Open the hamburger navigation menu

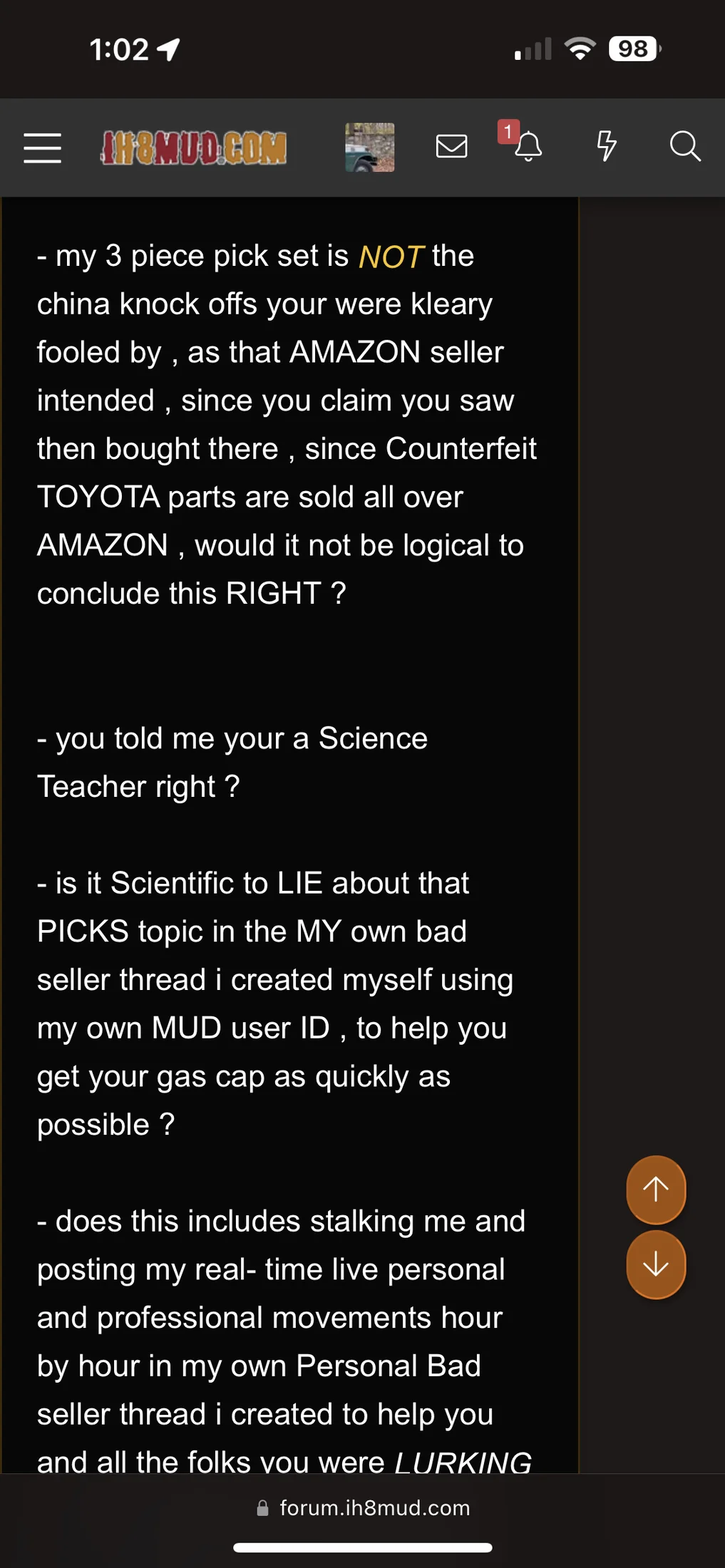(42, 148)
